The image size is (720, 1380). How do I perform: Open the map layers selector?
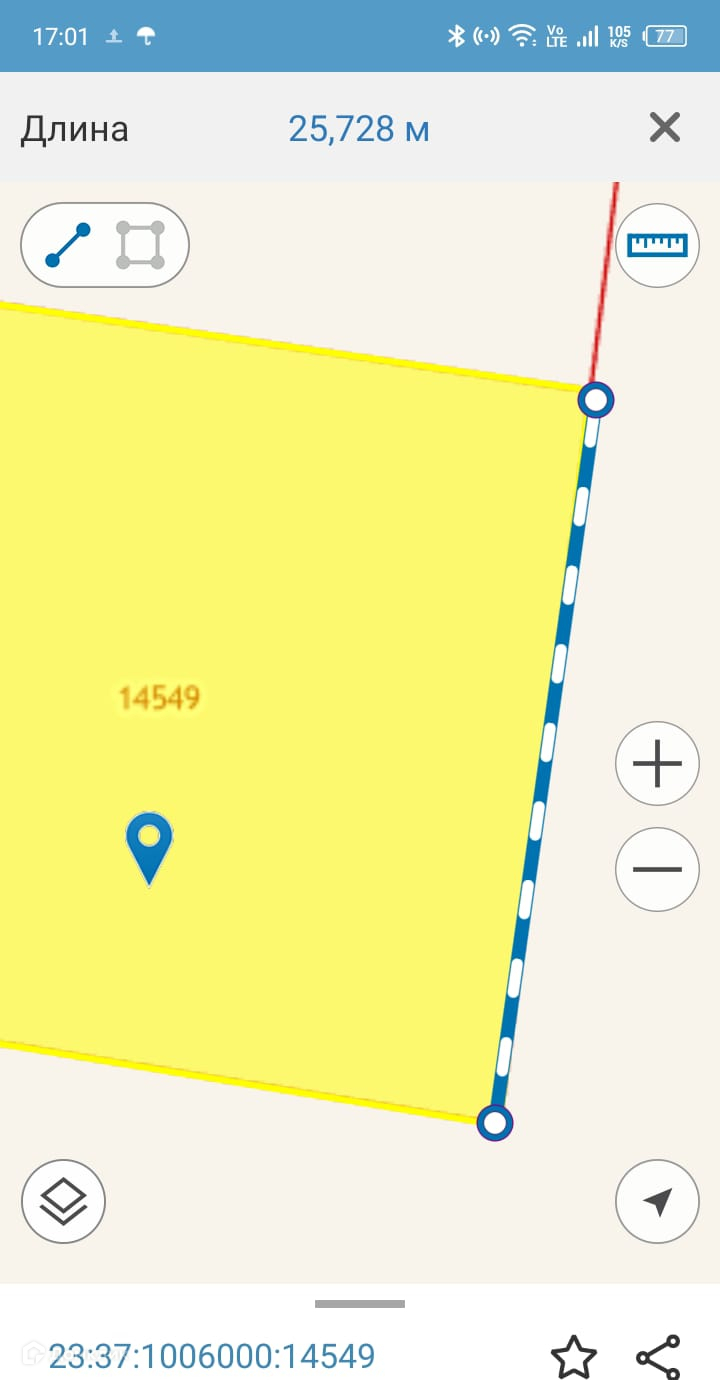point(63,1201)
